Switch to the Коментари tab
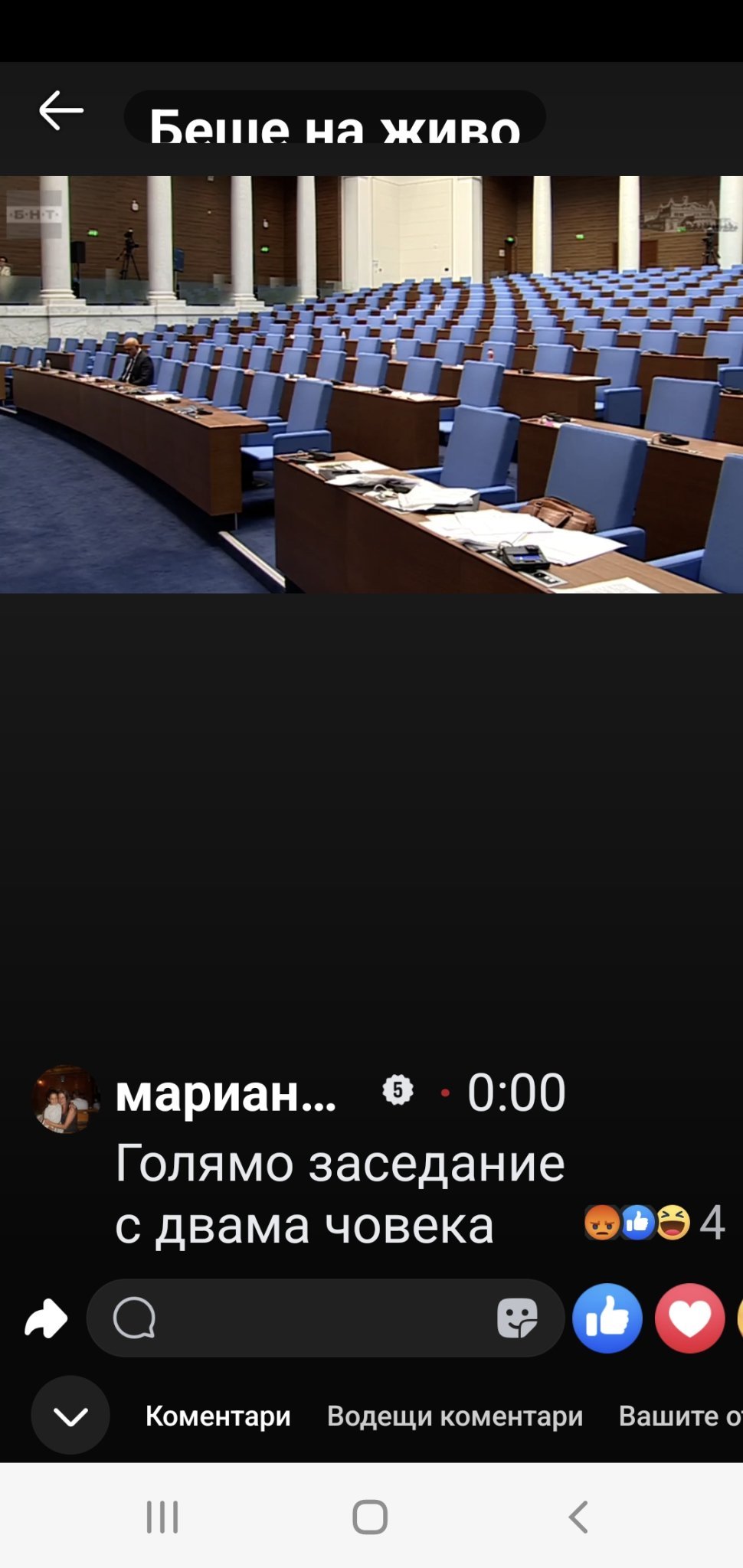 [x=218, y=1416]
